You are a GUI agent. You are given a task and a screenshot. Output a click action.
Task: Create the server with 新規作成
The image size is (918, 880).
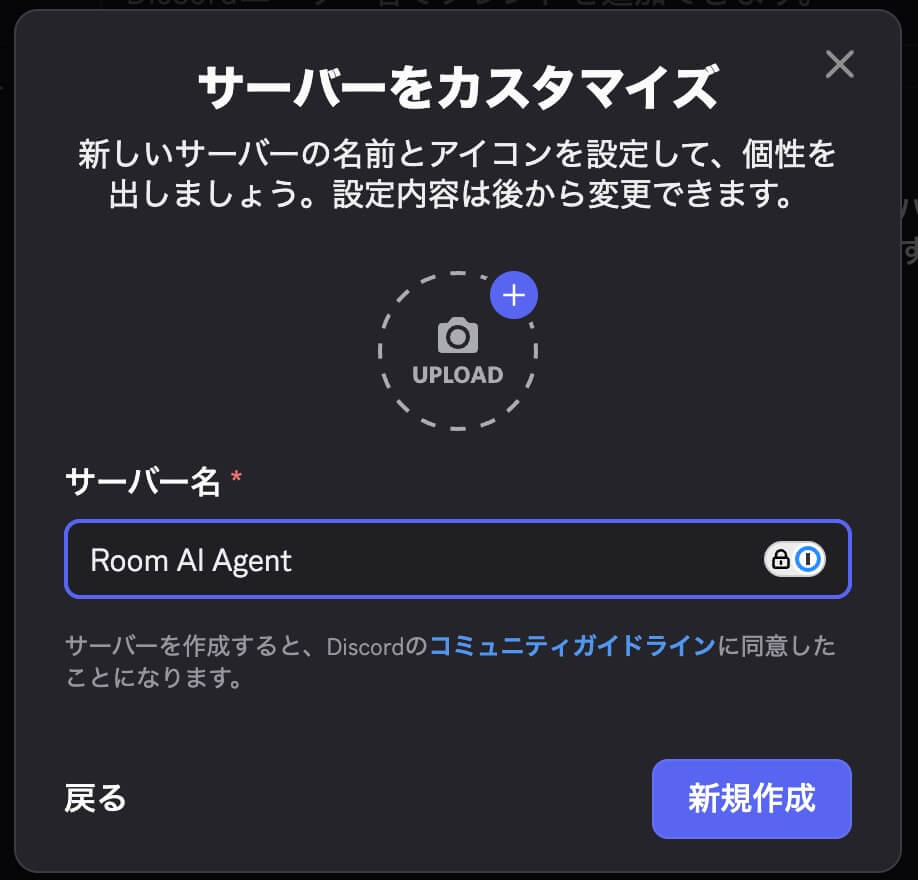click(x=751, y=798)
